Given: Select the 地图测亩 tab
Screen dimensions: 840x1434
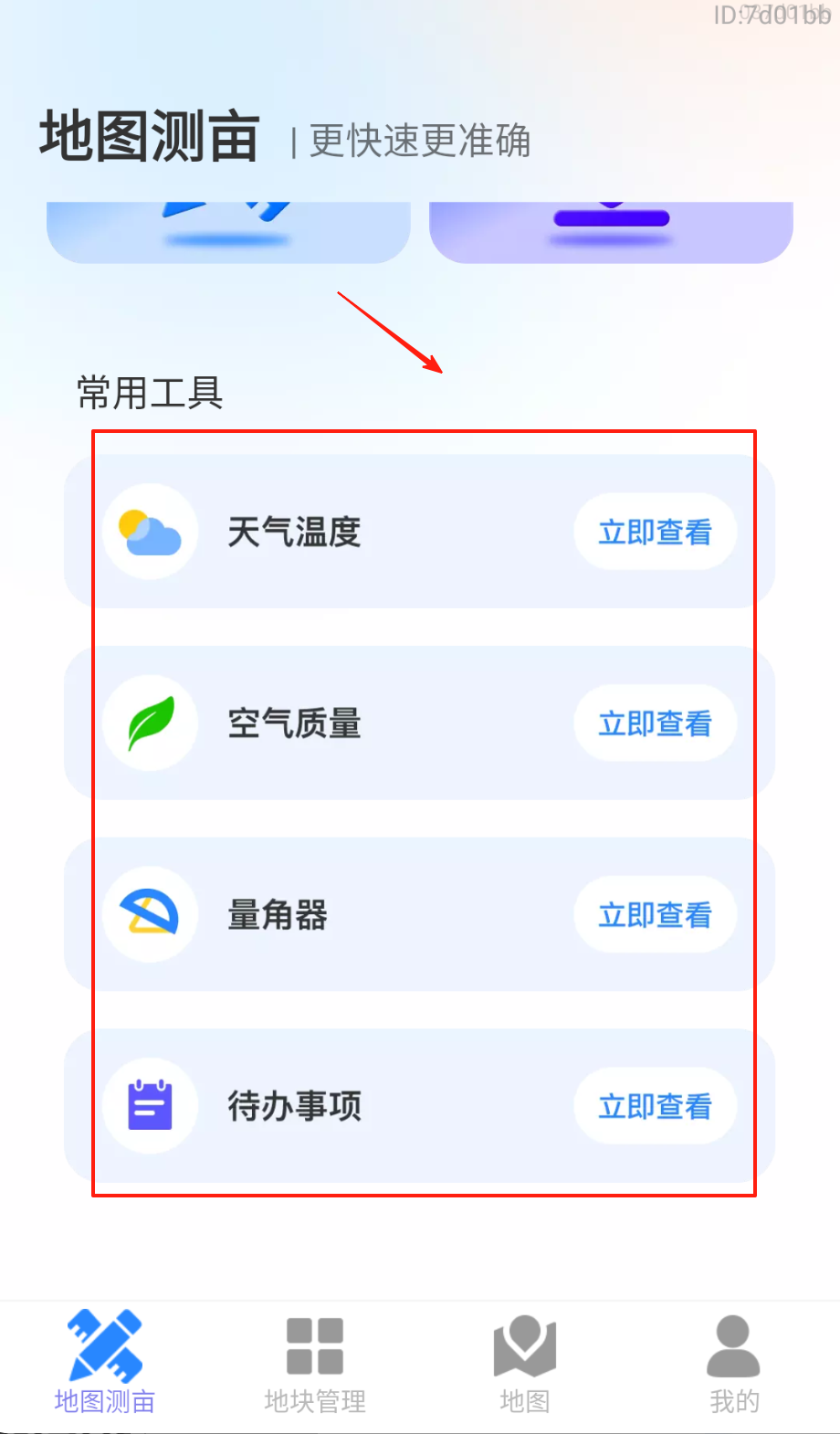Looking at the screenshot, I should coord(105,1363).
